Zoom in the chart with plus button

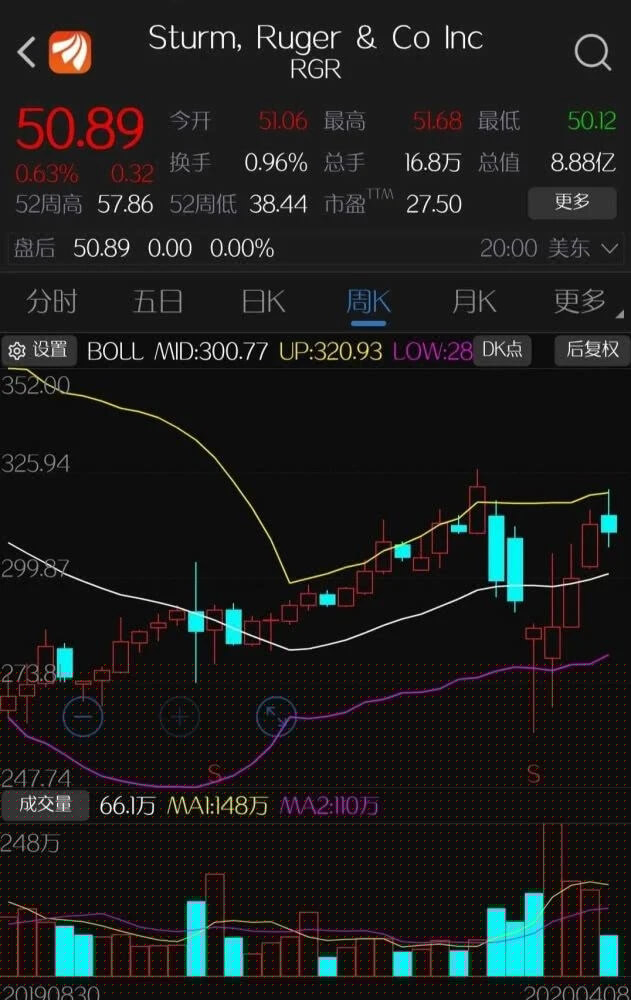pos(179,716)
